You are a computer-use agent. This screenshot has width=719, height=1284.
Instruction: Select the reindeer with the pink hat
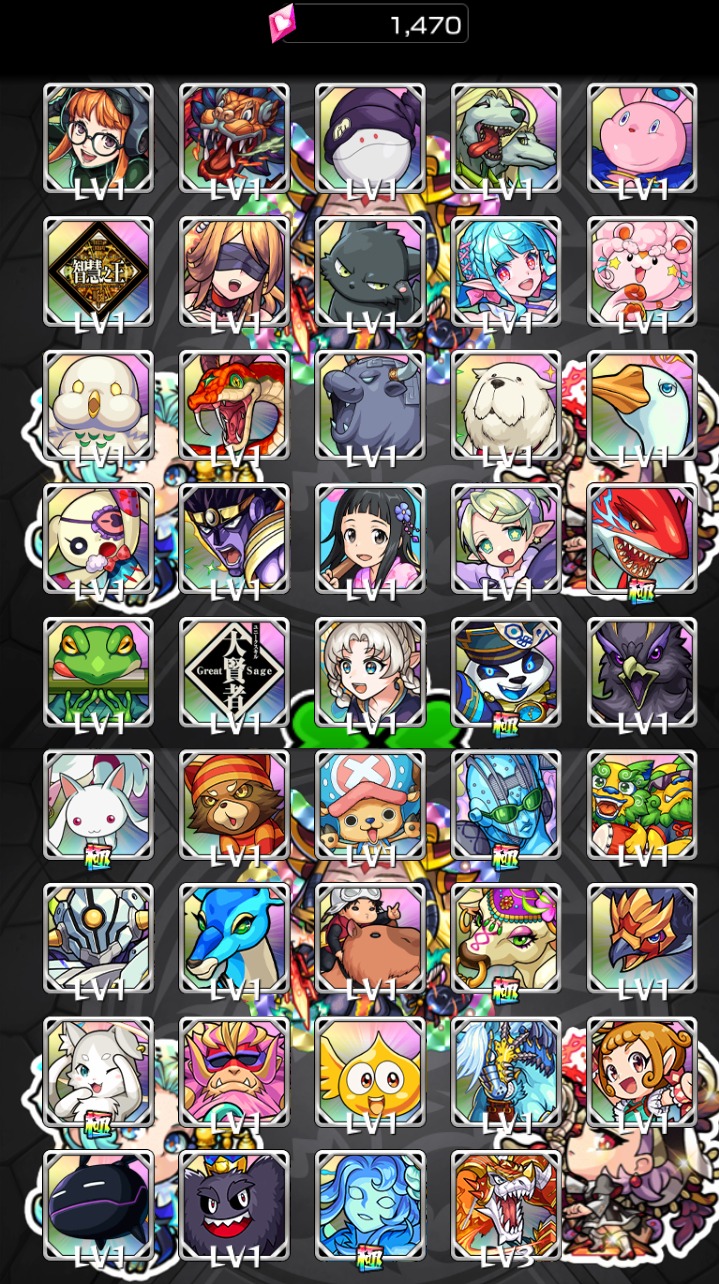[370, 805]
